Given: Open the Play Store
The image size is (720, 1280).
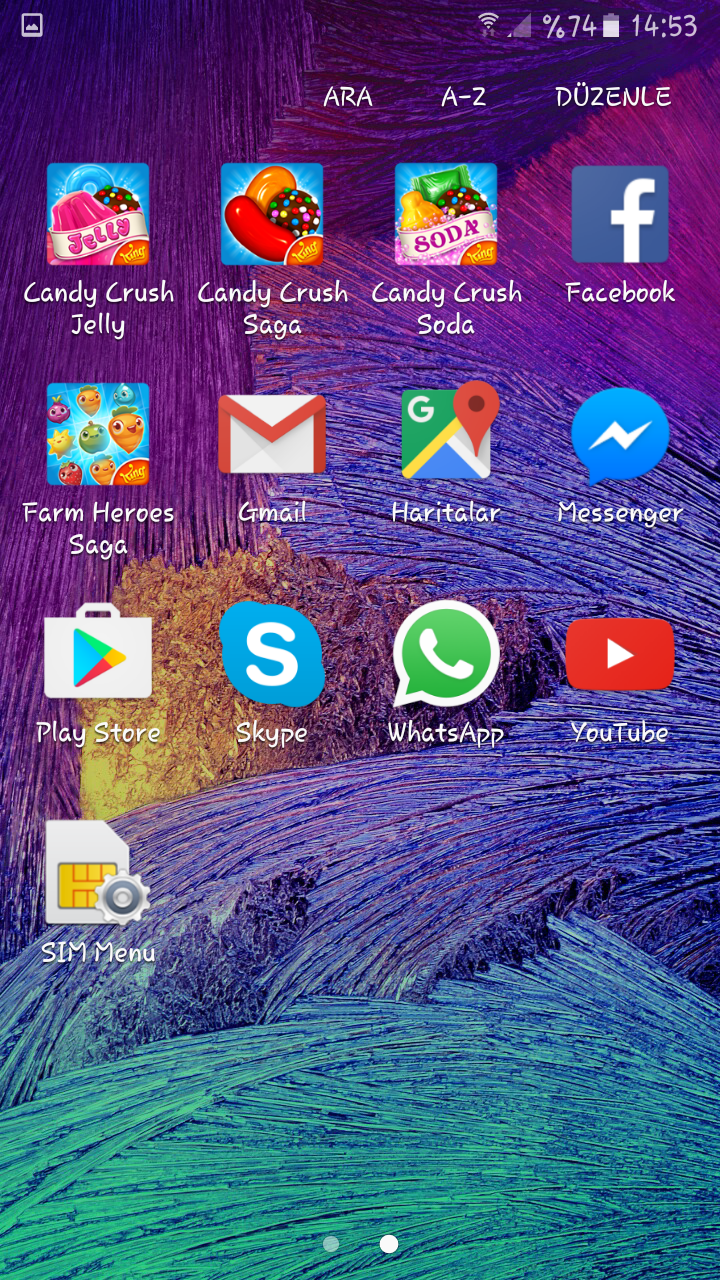Looking at the screenshot, I should [x=98, y=655].
